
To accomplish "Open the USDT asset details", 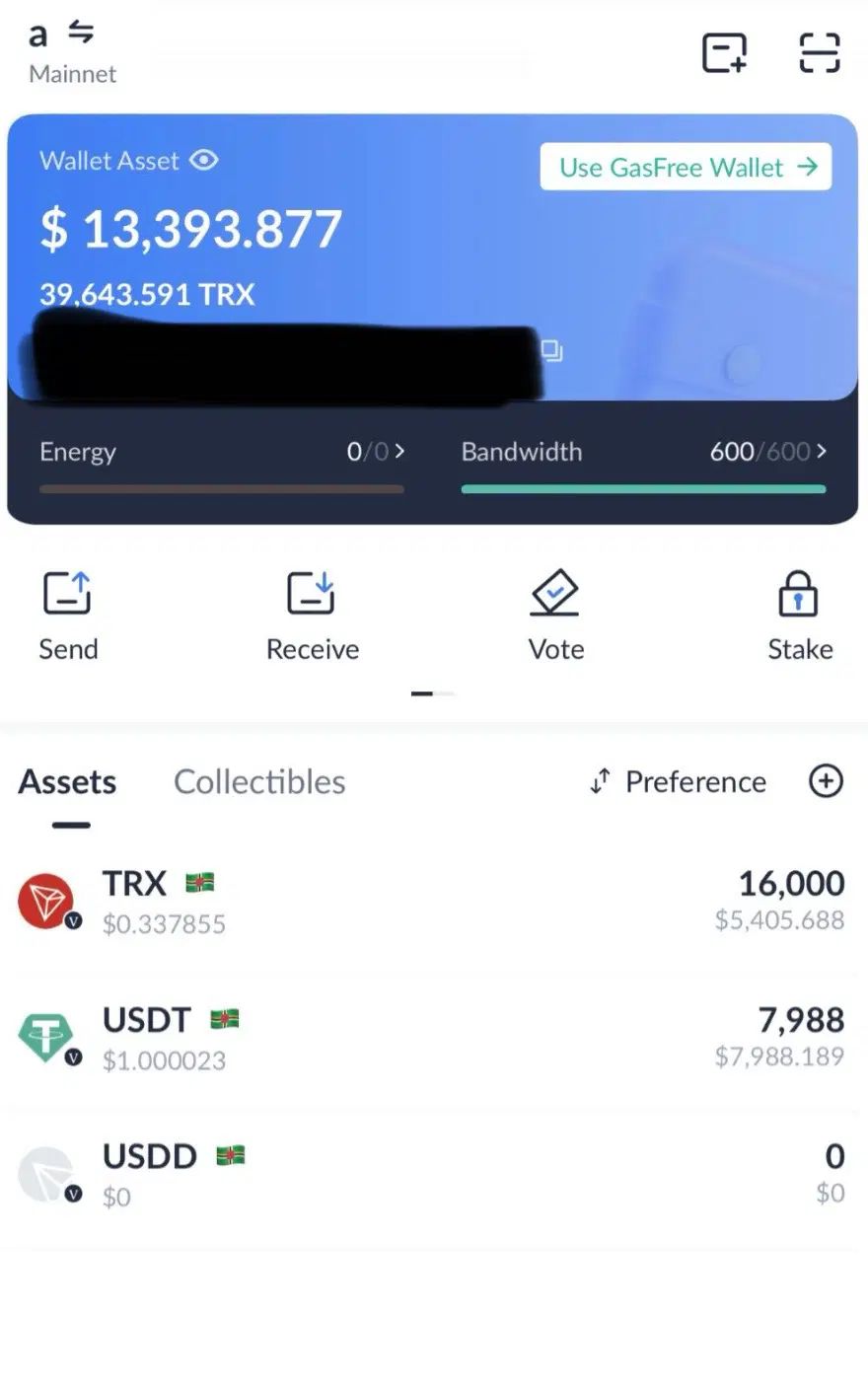I will [432, 1038].
